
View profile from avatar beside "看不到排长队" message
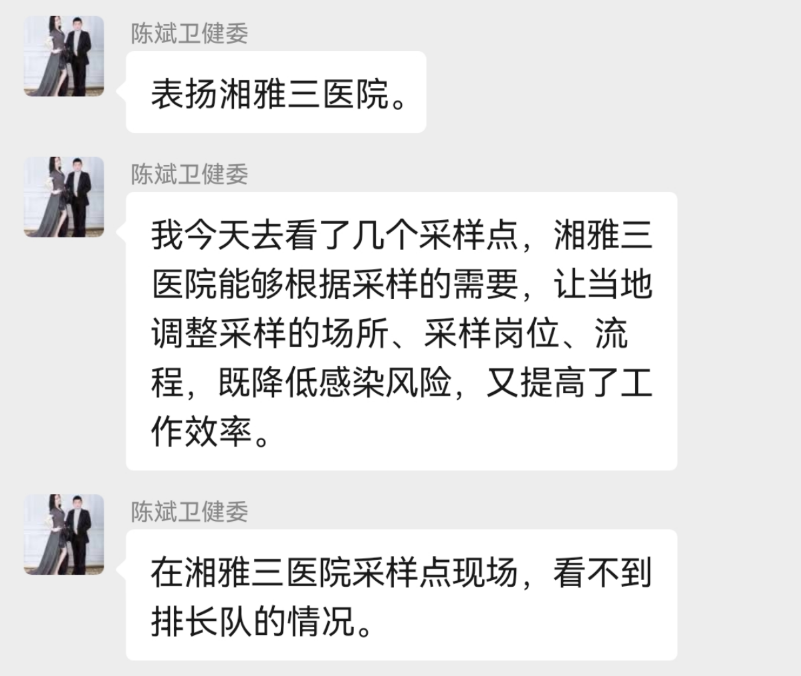point(64,534)
